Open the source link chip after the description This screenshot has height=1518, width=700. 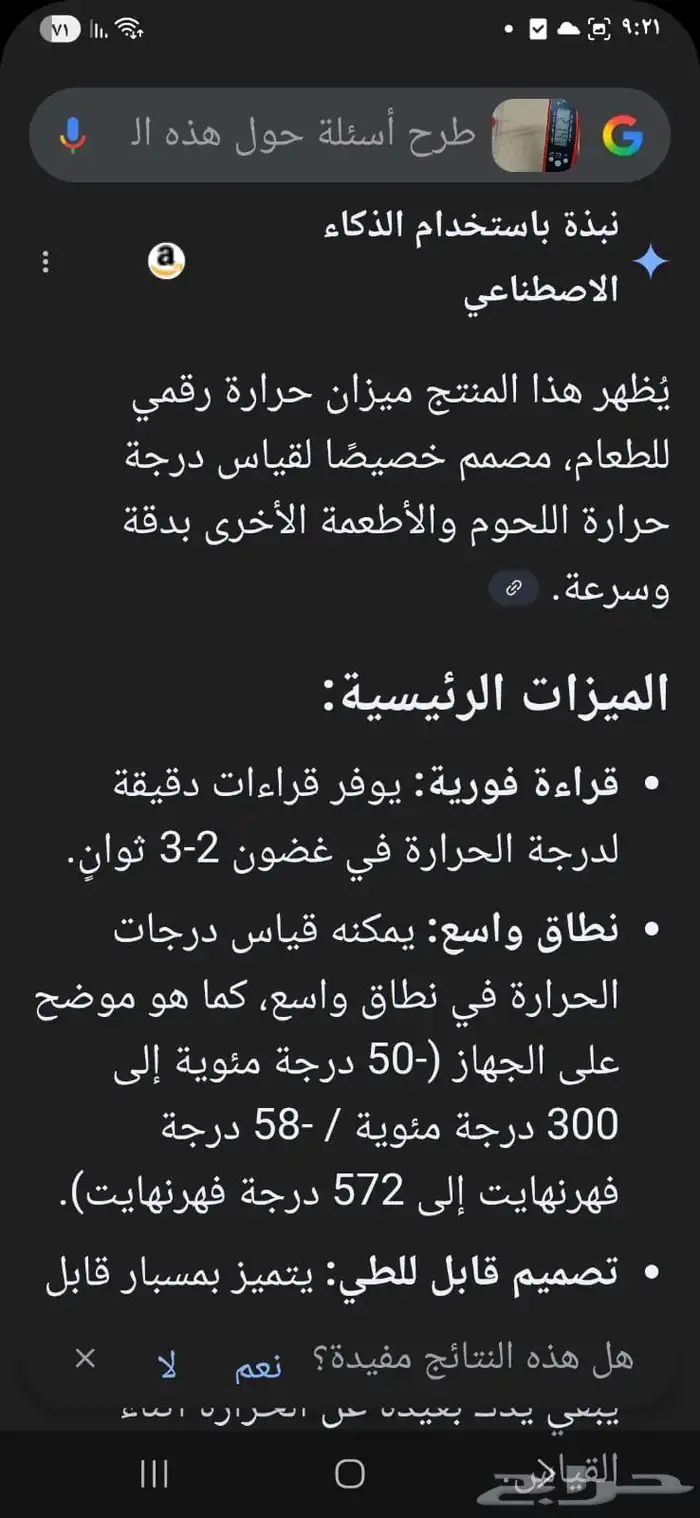coord(514,589)
